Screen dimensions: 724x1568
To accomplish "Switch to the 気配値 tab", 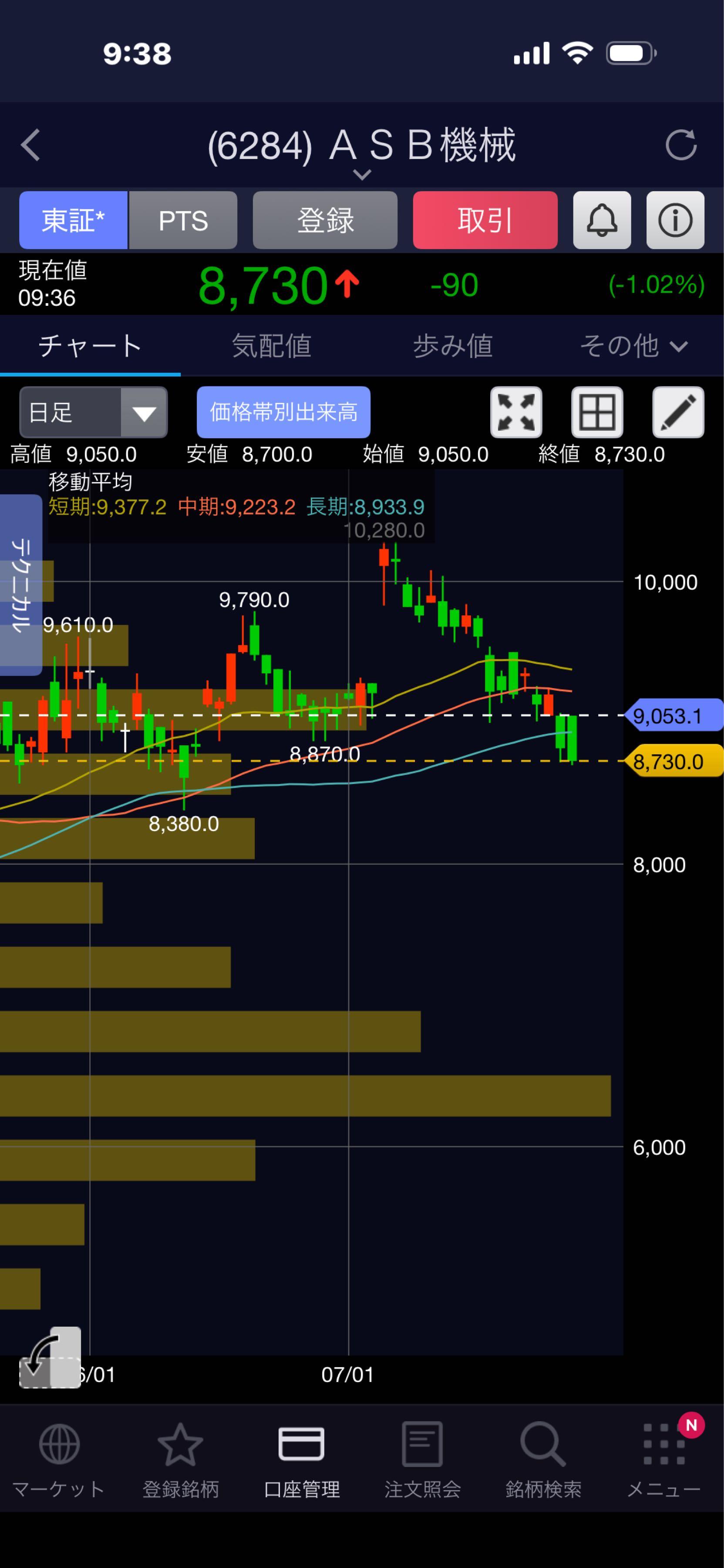I will coord(271,346).
